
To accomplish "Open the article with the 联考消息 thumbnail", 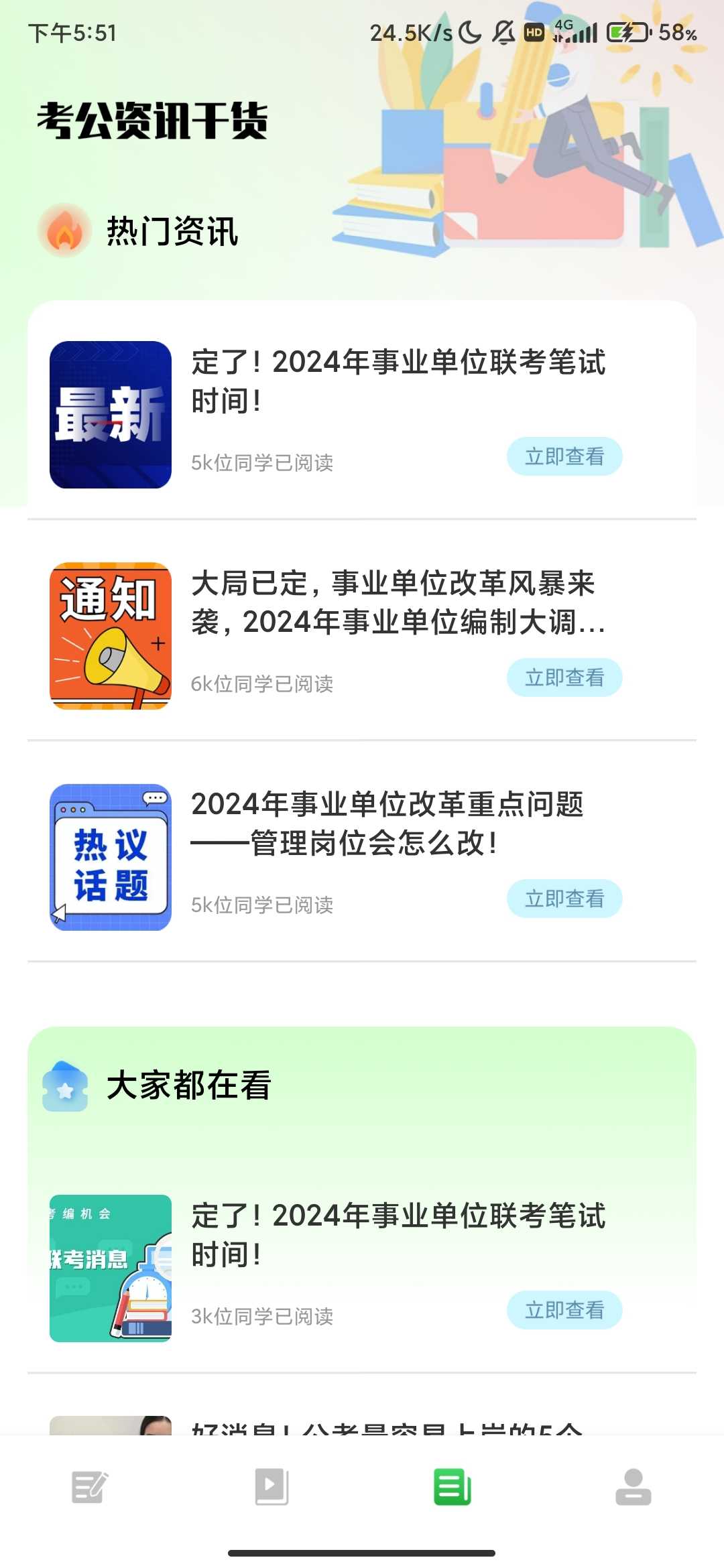I will tap(111, 1268).
